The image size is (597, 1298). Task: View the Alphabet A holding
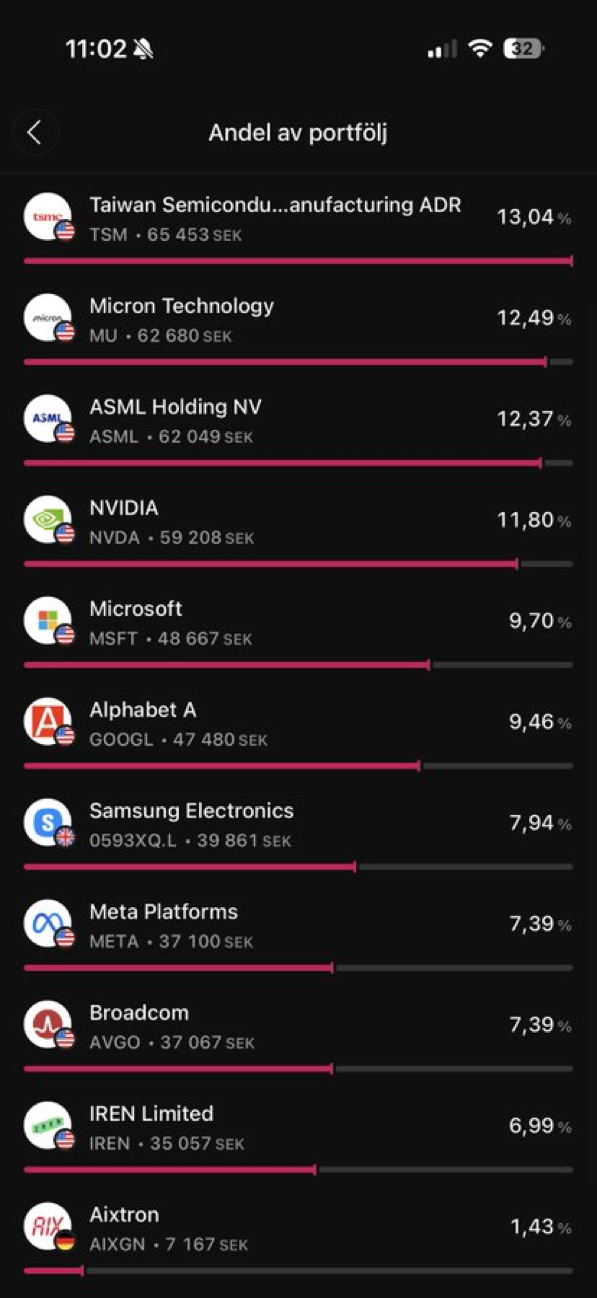point(298,730)
